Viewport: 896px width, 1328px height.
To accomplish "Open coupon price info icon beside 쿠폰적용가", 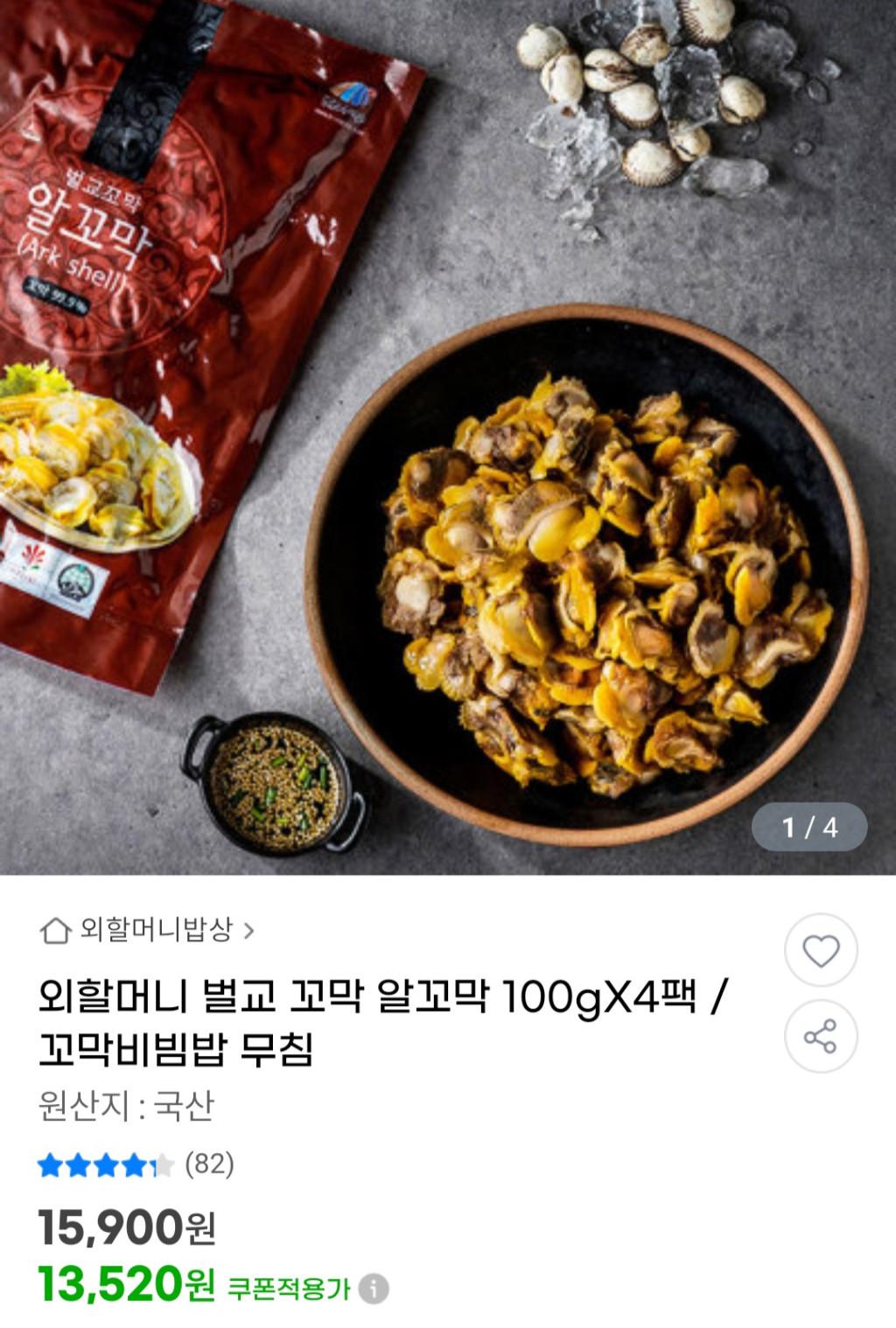I will point(374,1288).
